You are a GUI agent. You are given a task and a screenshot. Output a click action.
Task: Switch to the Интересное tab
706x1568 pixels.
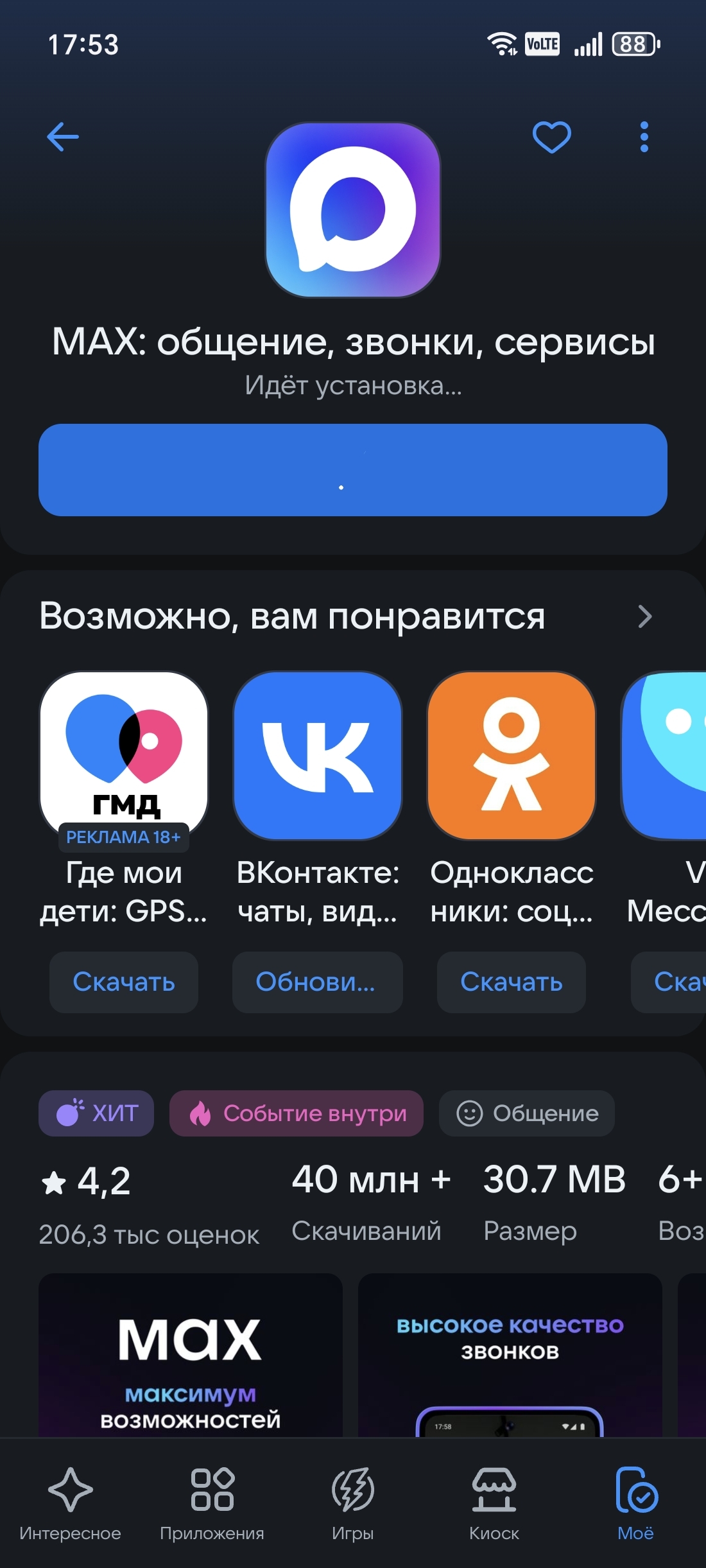[71, 1504]
